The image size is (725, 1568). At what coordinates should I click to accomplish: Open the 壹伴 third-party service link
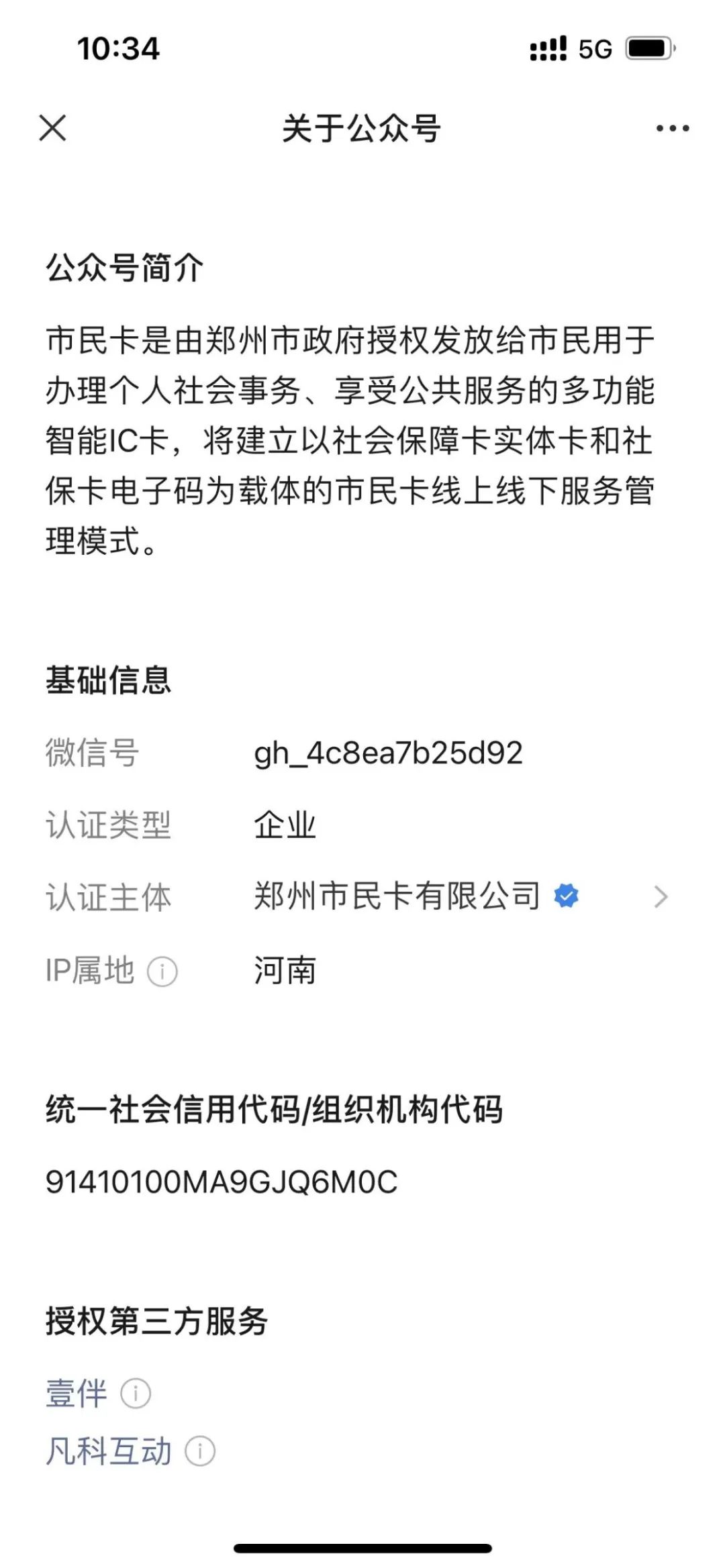(77, 1393)
